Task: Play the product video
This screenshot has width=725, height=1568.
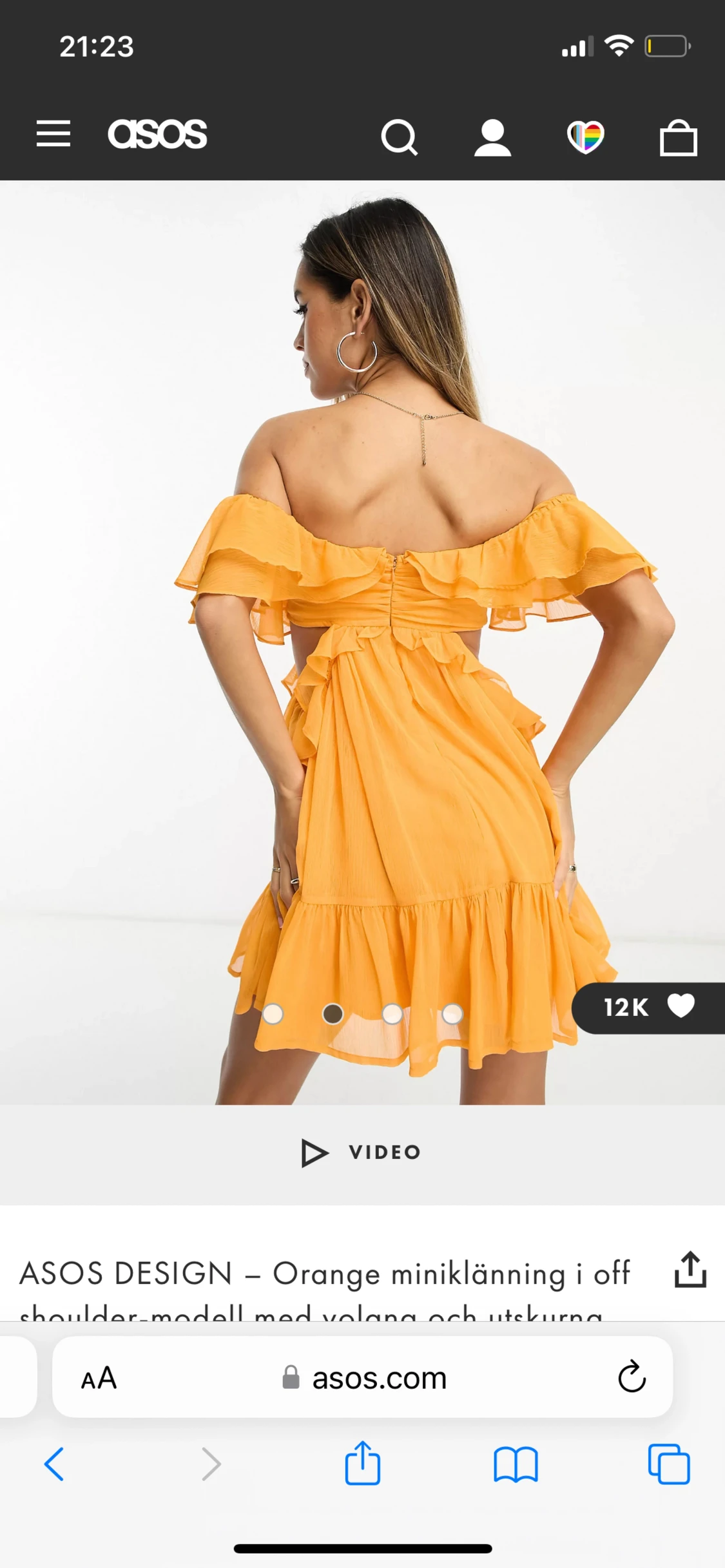Action: click(362, 1152)
